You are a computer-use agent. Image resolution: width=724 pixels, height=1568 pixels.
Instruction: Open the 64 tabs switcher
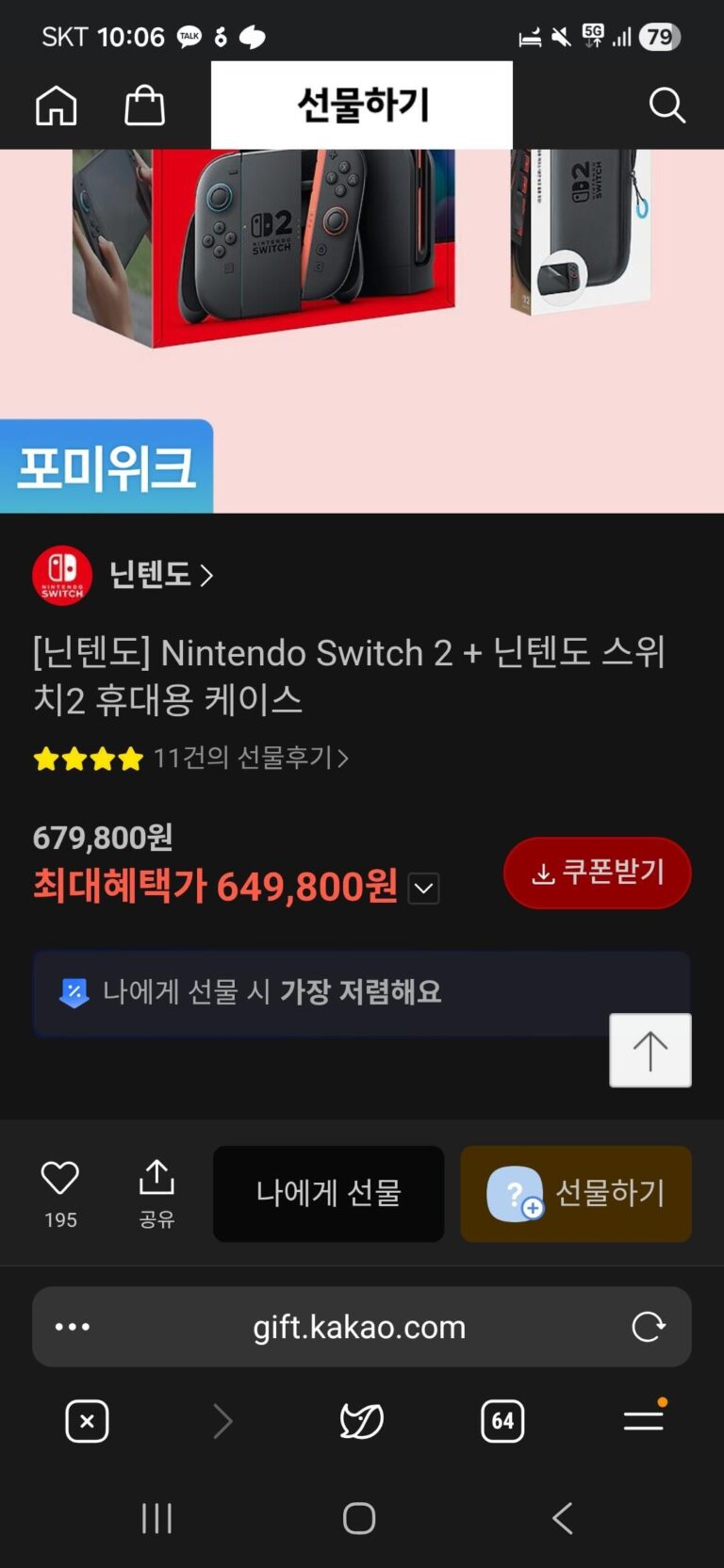502,1421
